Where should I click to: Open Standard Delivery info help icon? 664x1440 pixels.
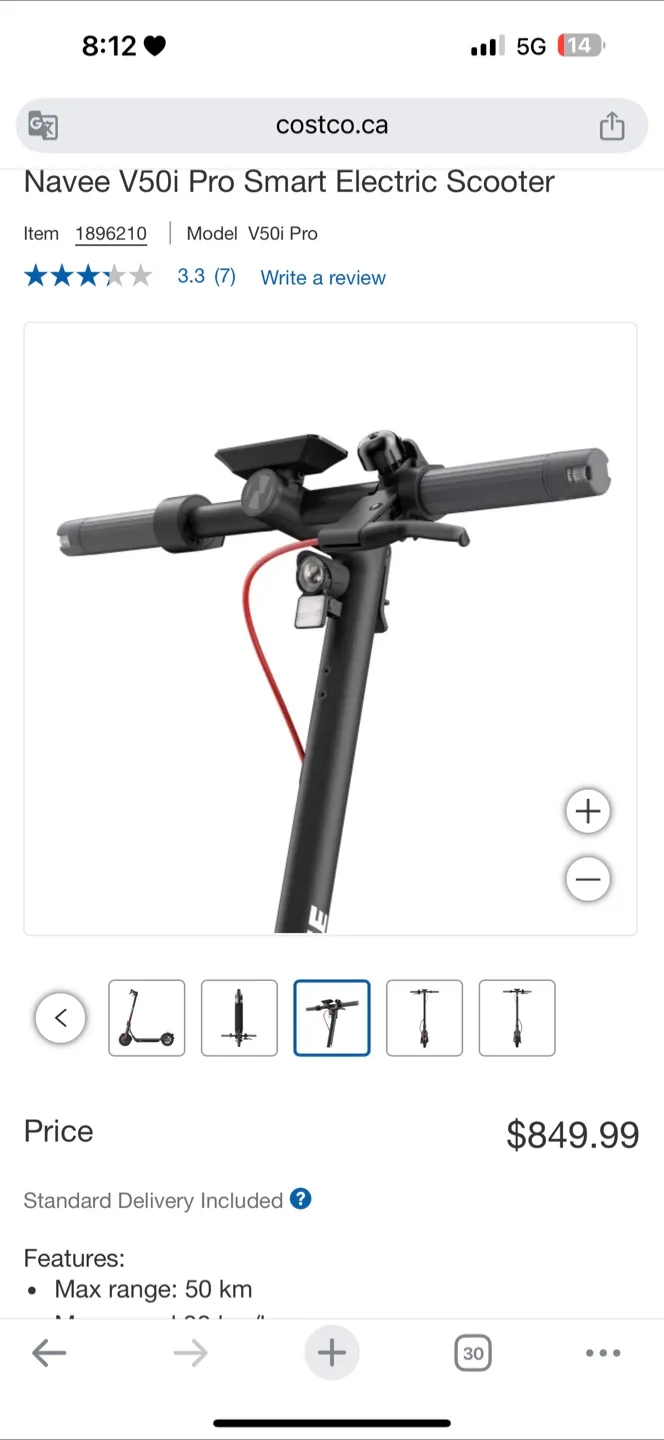(x=301, y=1199)
